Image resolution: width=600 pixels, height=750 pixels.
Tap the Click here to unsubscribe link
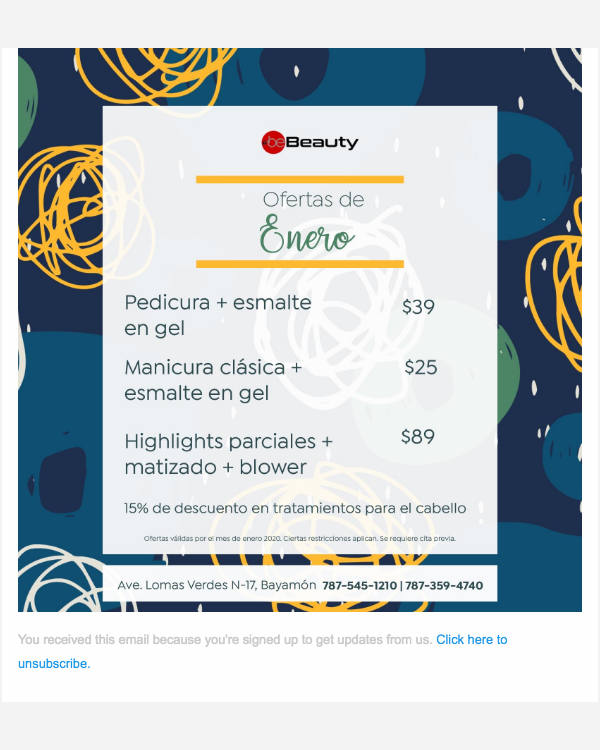(471, 640)
